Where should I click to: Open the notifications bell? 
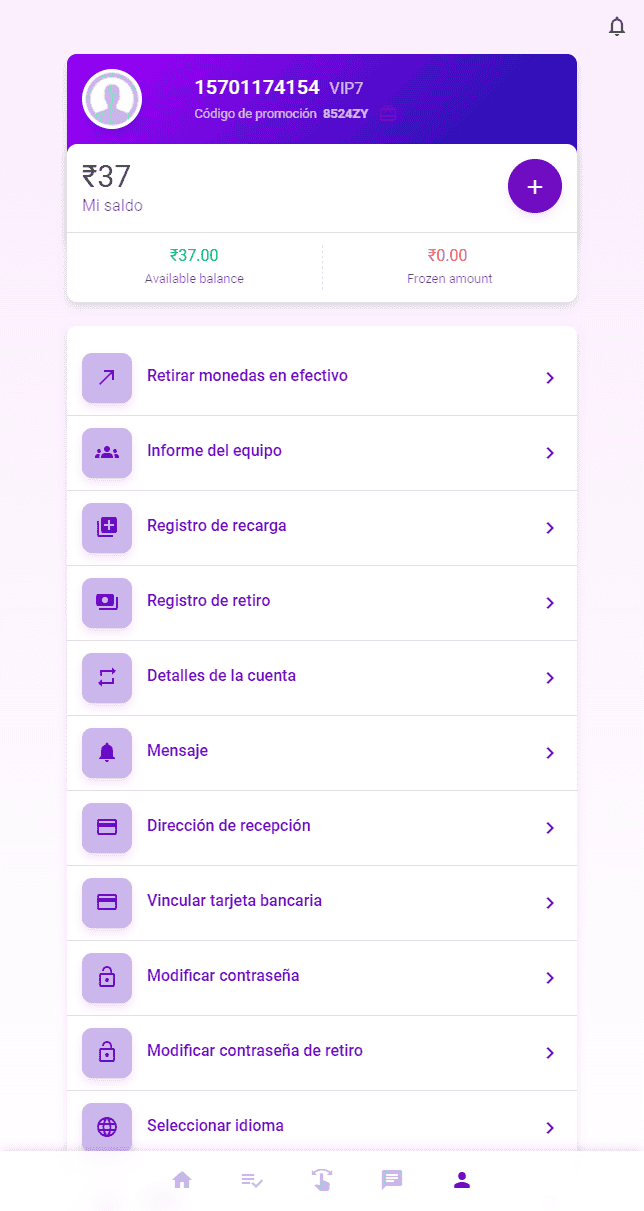coord(617,27)
